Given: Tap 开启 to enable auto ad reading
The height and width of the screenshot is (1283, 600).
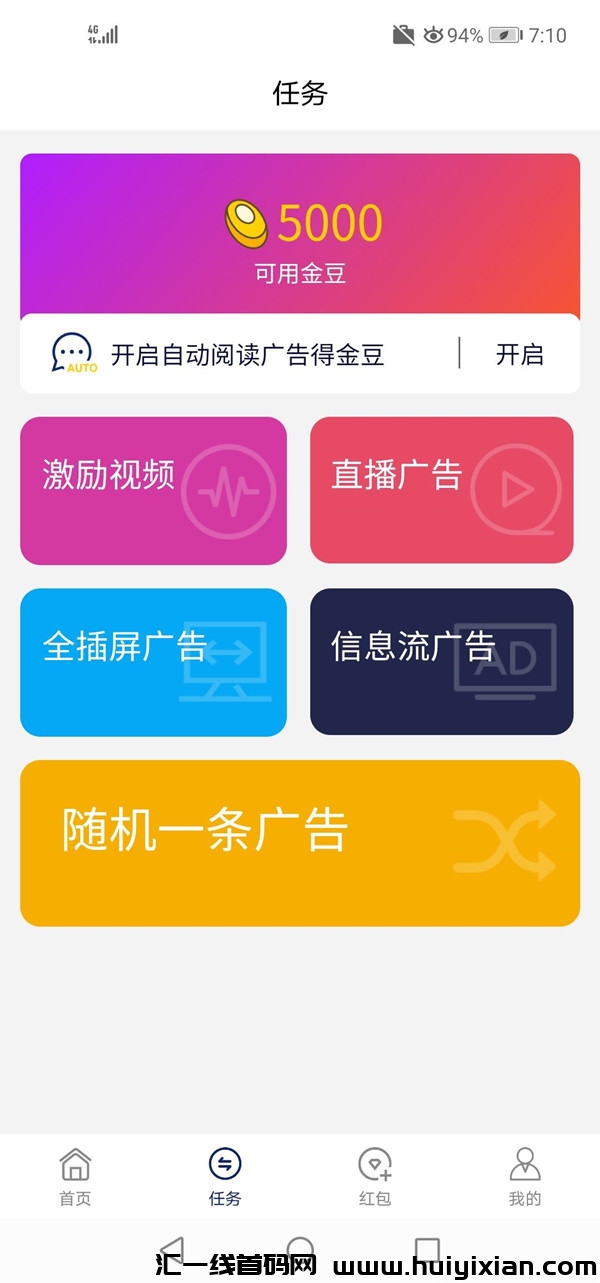Looking at the screenshot, I should pos(519,354).
